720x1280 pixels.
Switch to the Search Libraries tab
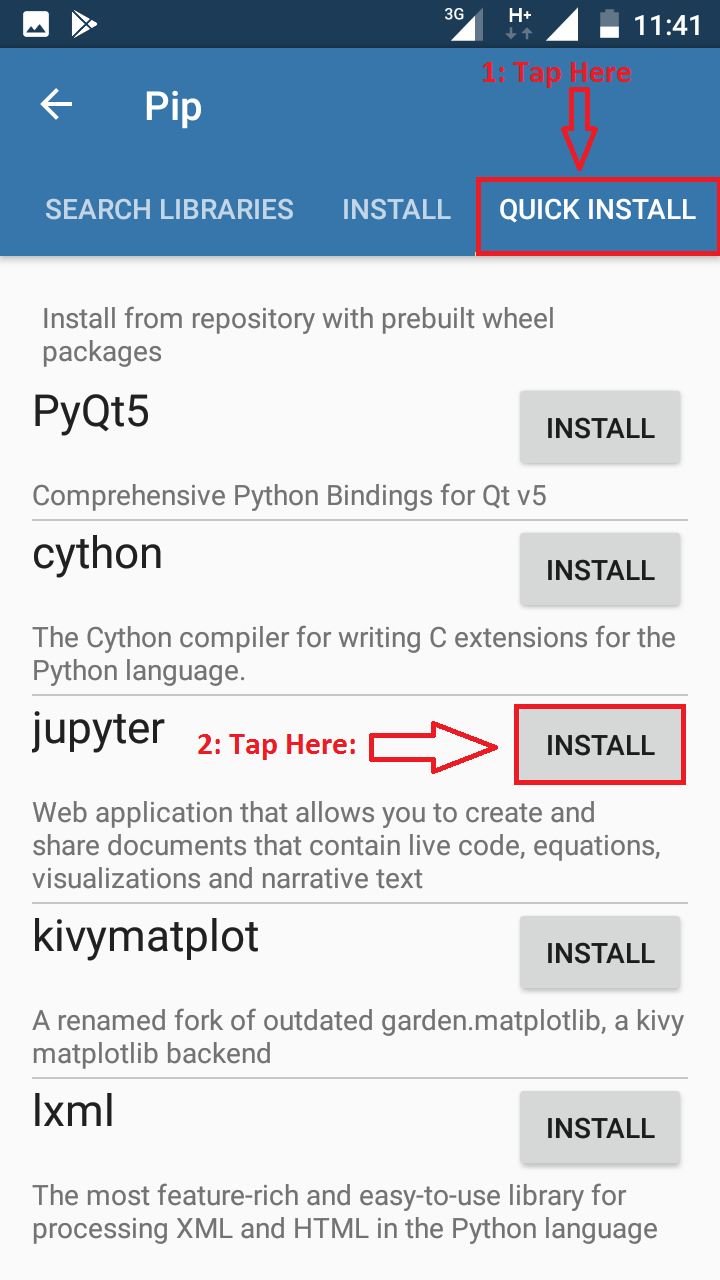coord(169,209)
